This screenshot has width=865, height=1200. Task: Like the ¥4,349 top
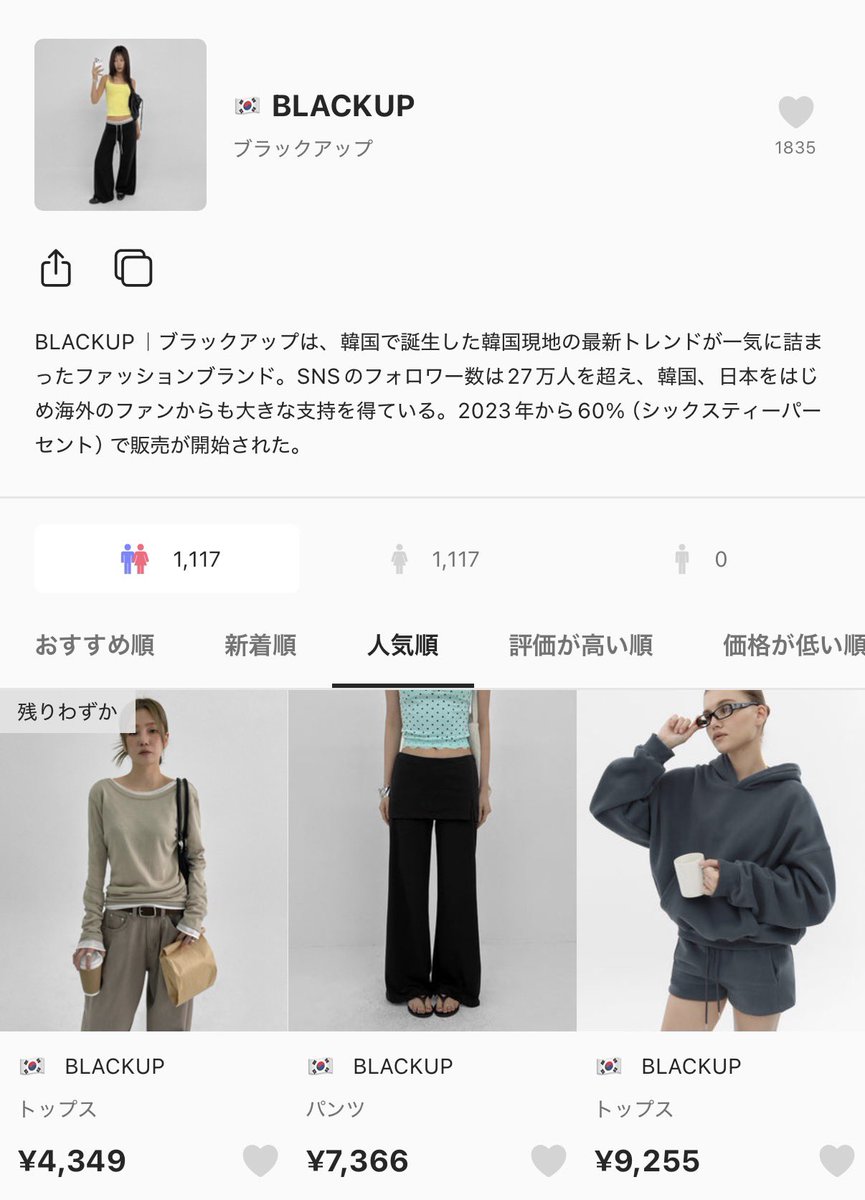[261, 1160]
